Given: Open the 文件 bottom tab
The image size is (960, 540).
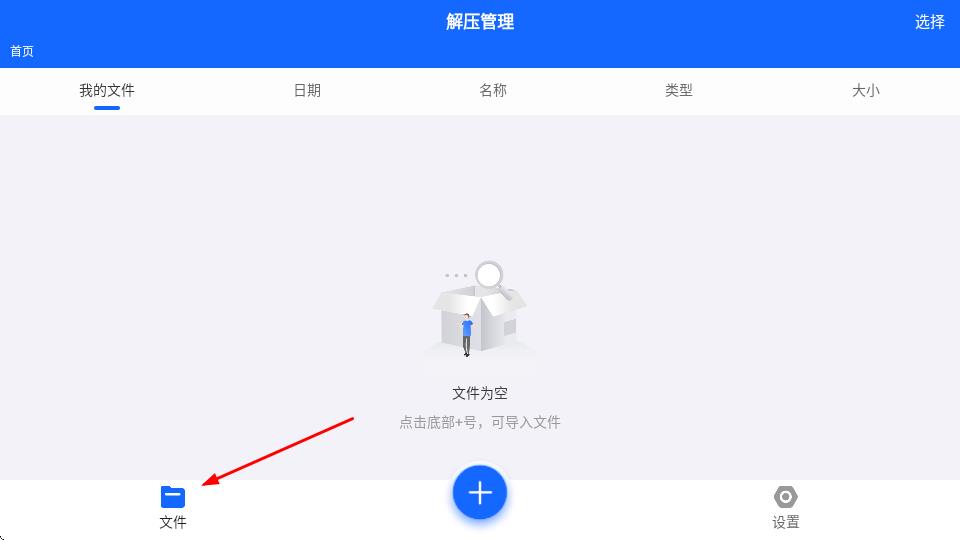Looking at the screenshot, I should click(173, 507).
